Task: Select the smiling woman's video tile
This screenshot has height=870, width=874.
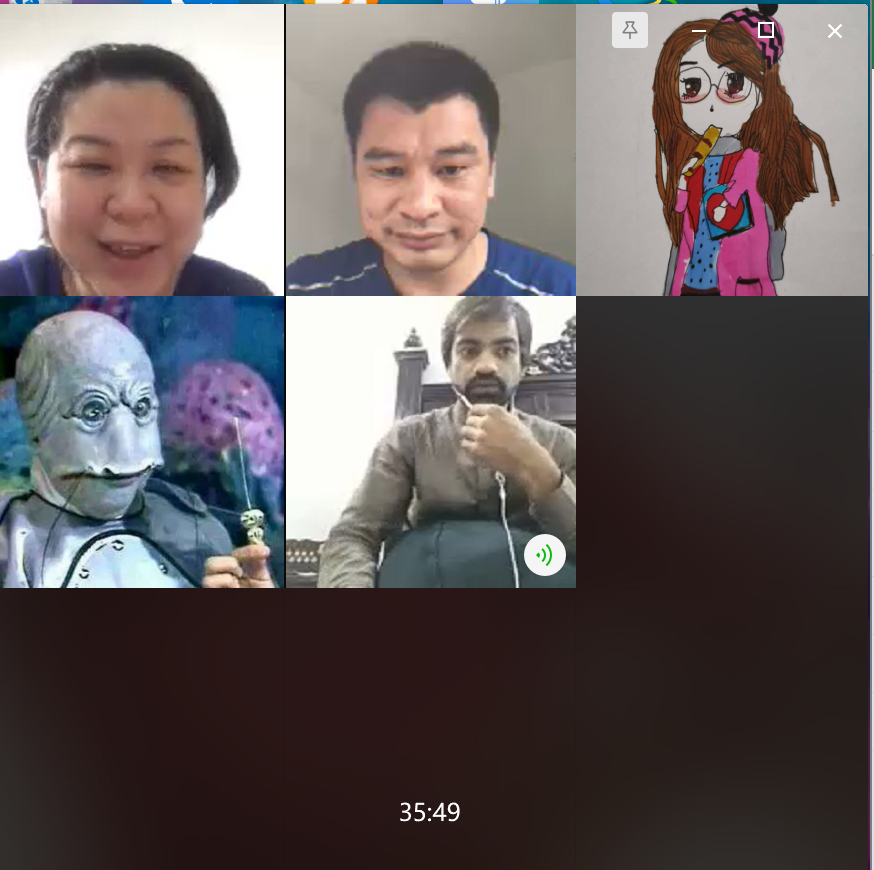Action: coord(141,150)
